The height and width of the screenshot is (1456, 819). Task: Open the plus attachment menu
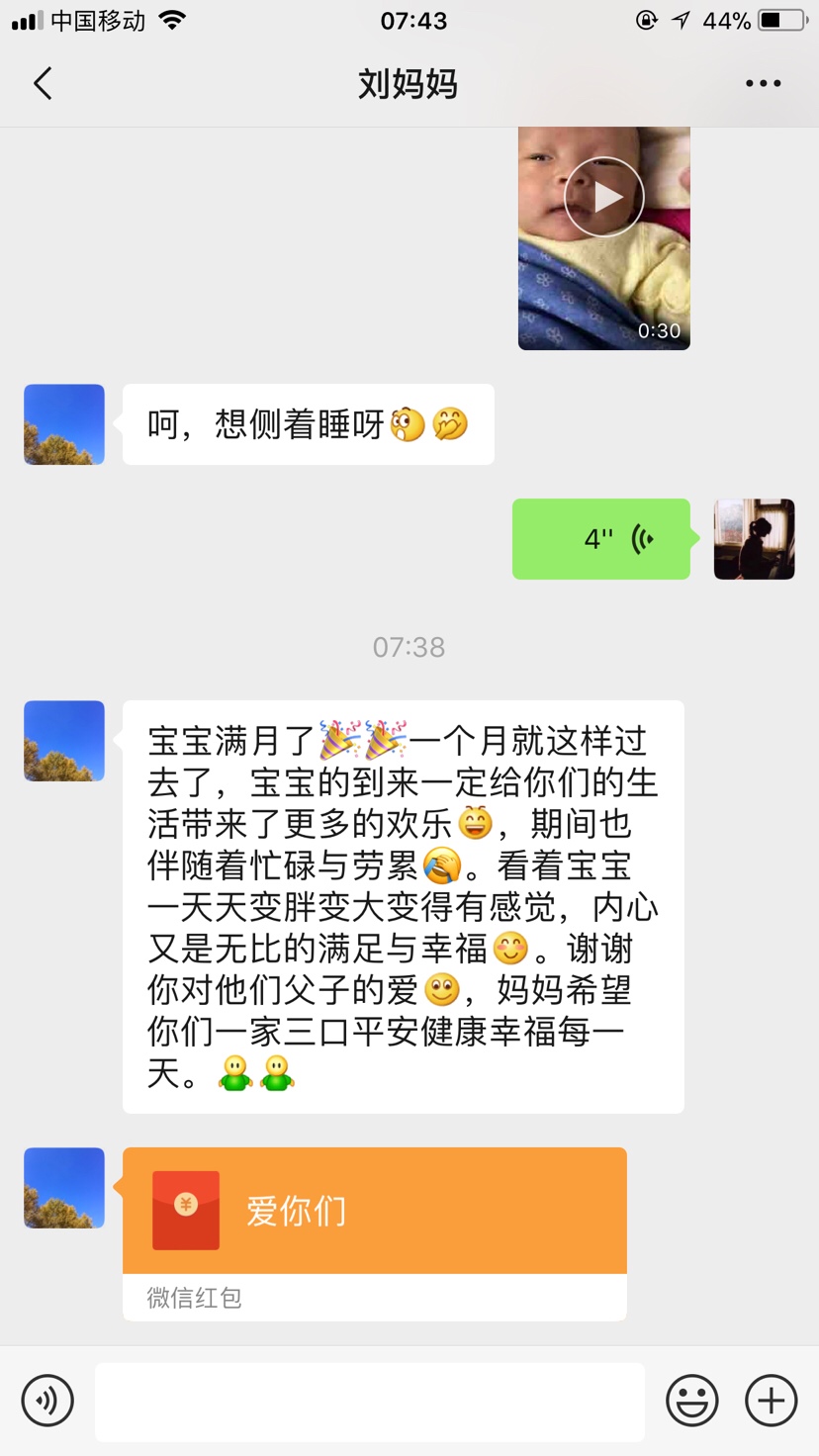[x=771, y=1401]
